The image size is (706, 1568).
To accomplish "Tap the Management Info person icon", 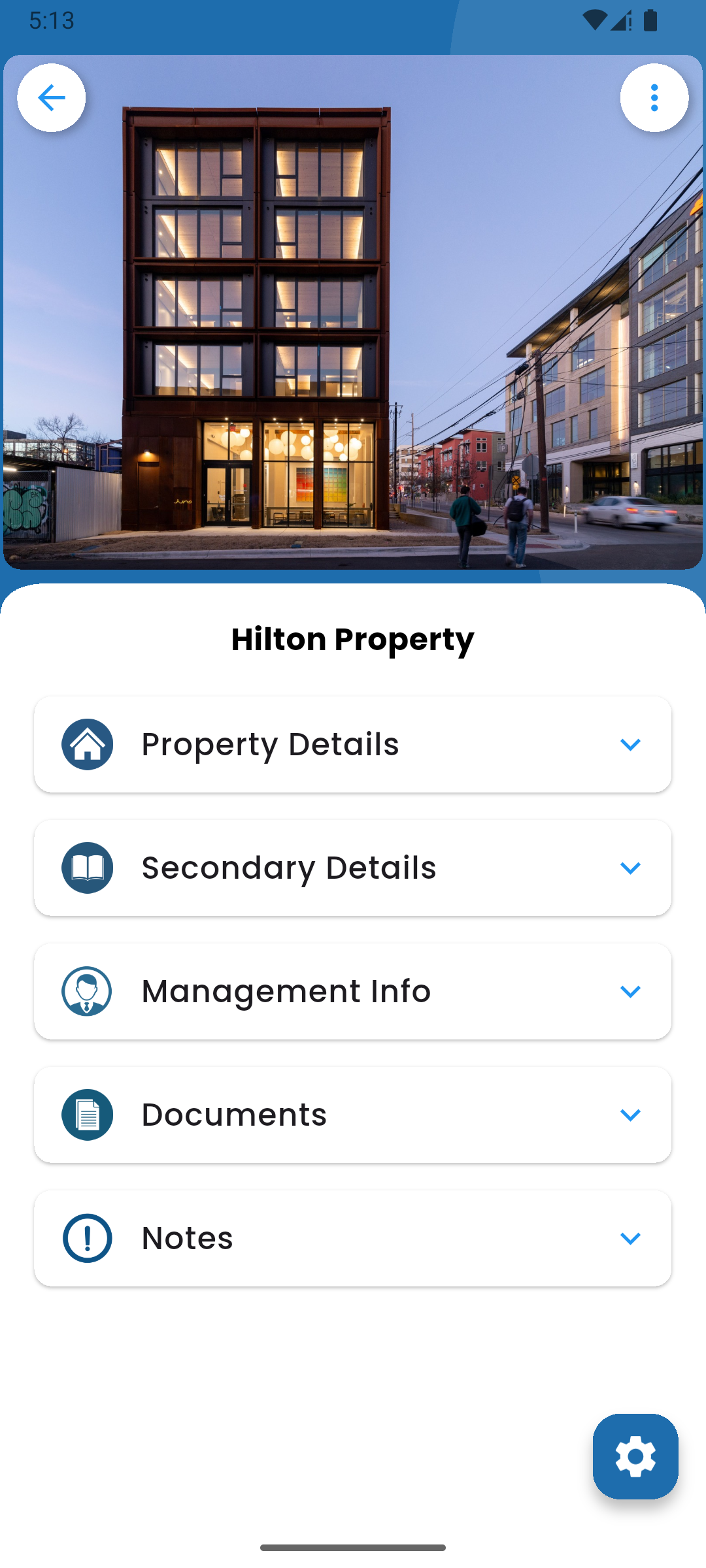I will pyautogui.click(x=86, y=990).
